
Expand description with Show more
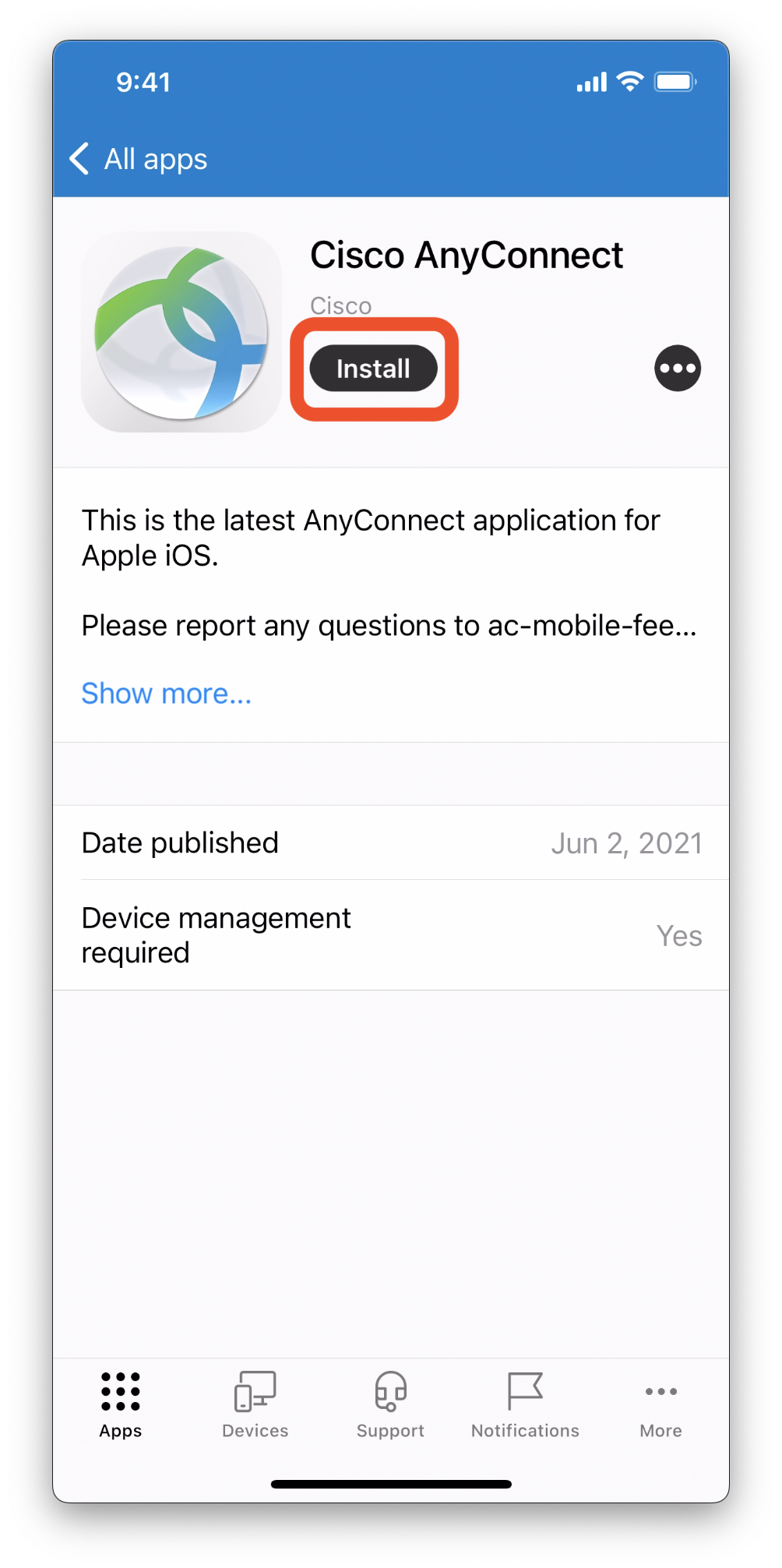(x=167, y=693)
